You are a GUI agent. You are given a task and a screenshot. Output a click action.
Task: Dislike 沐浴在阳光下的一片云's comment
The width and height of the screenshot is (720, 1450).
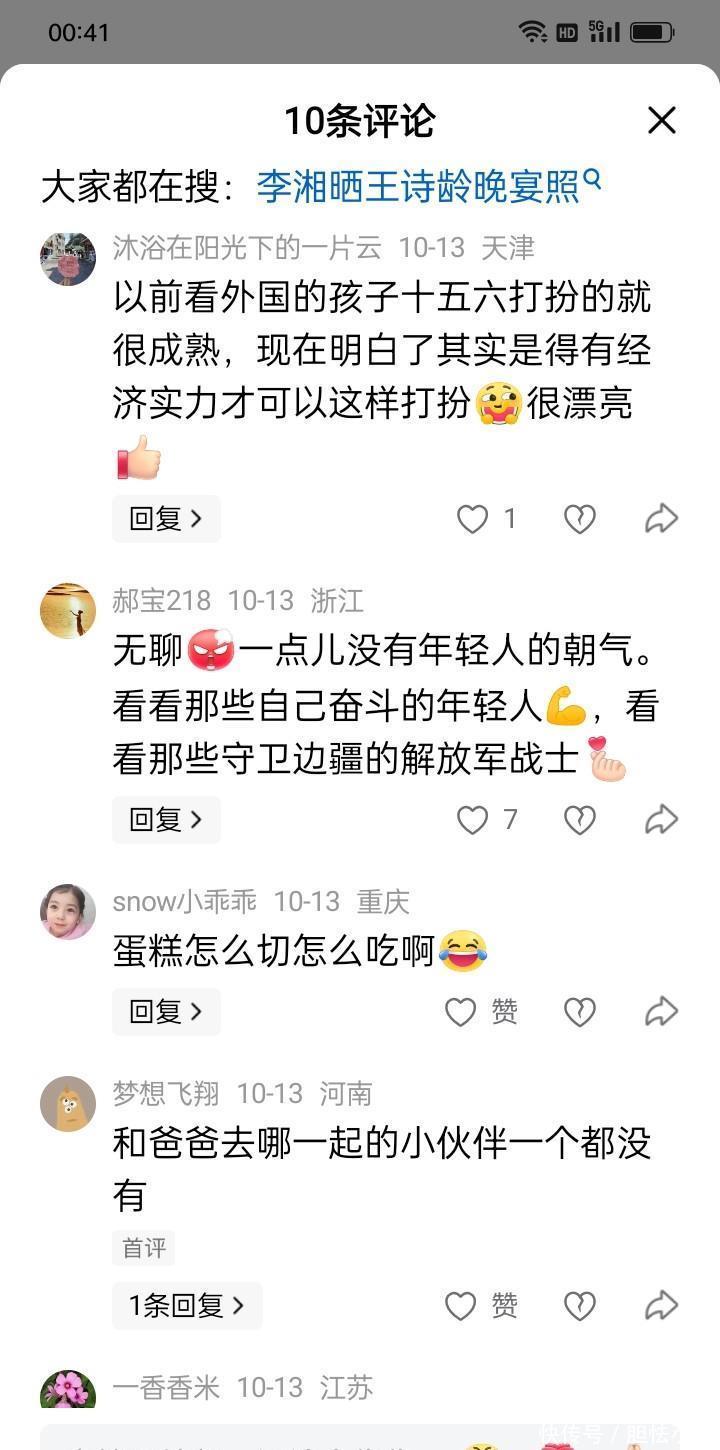579,519
